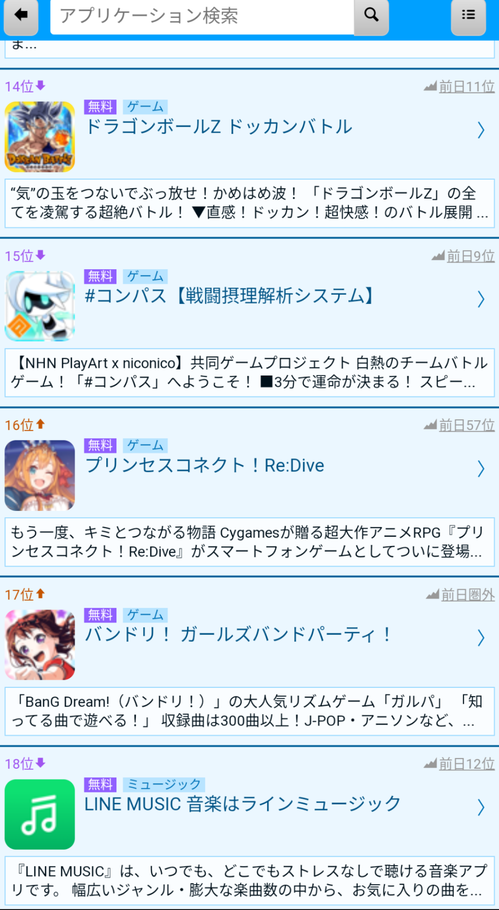499x910 pixels.
Task: Tap the magnifier search button
Action: coord(371,16)
